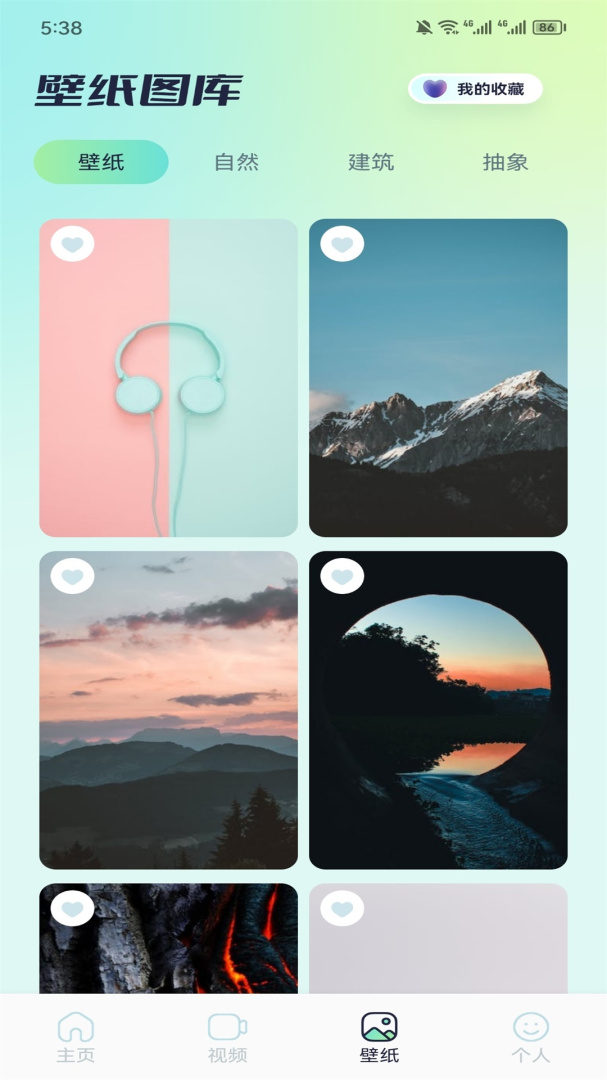Switch to the 视频 video tab

click(x=227, y=1037)
